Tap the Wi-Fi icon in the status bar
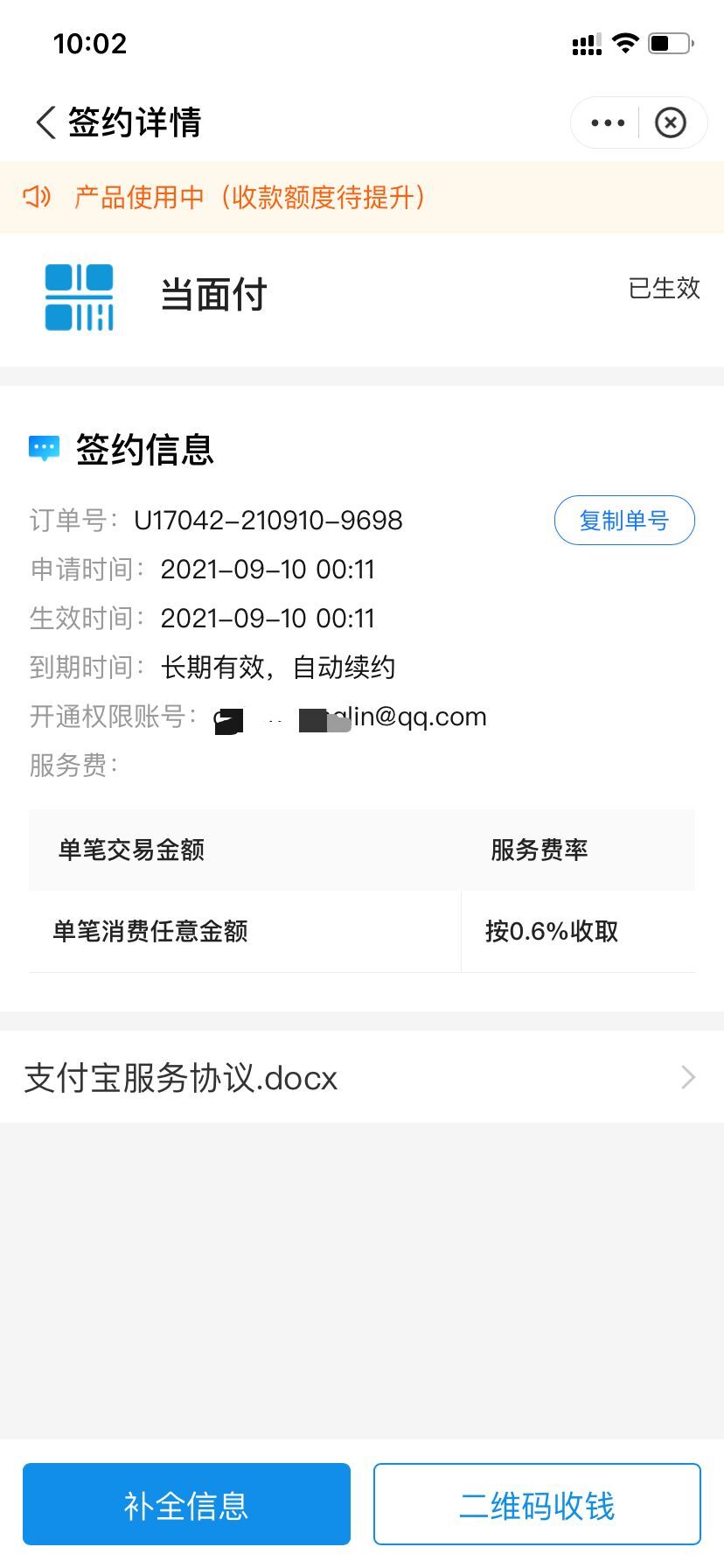Screen dimensions: 724x1568 tap(624, 42)
